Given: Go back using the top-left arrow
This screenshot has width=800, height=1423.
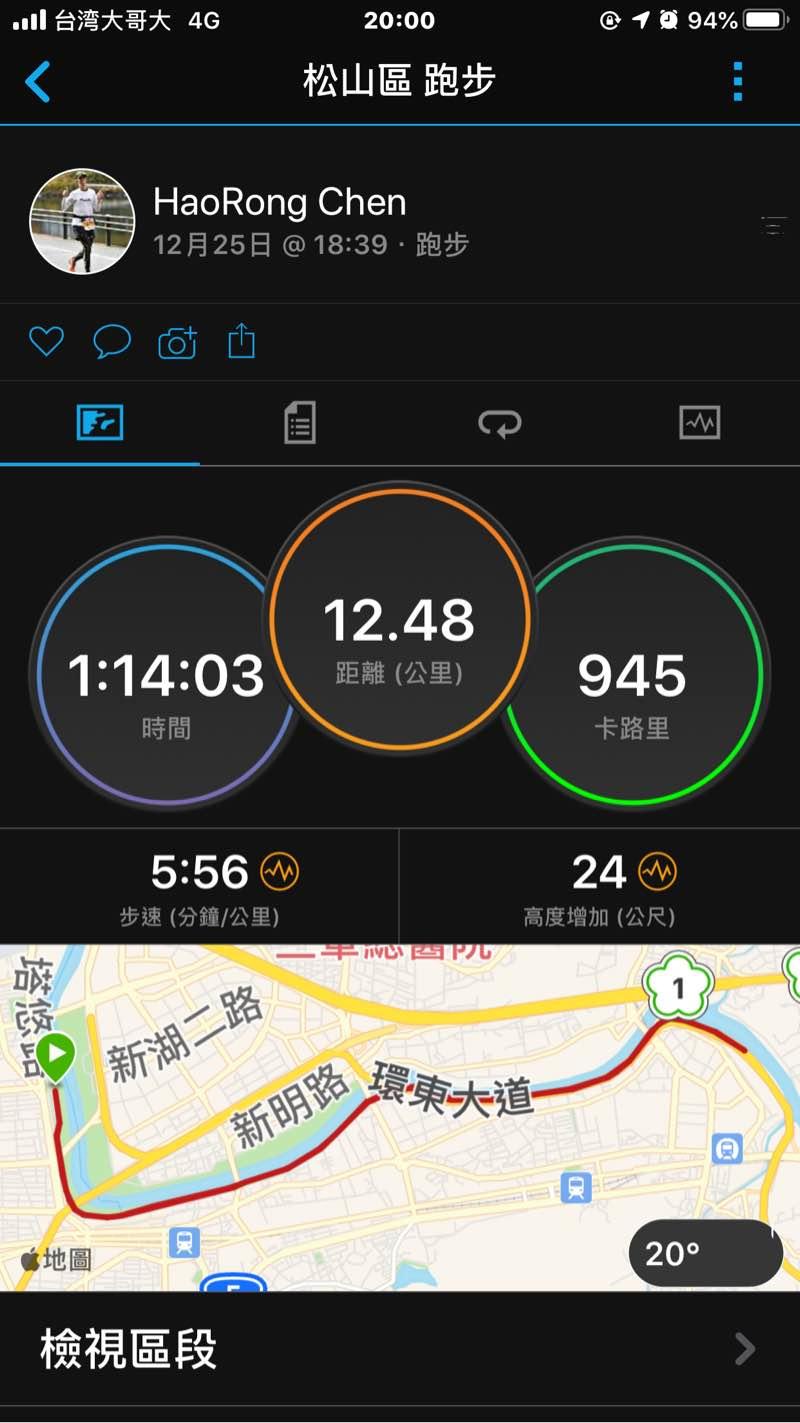Looking at the screenshot, I should (x=38, y=82).
